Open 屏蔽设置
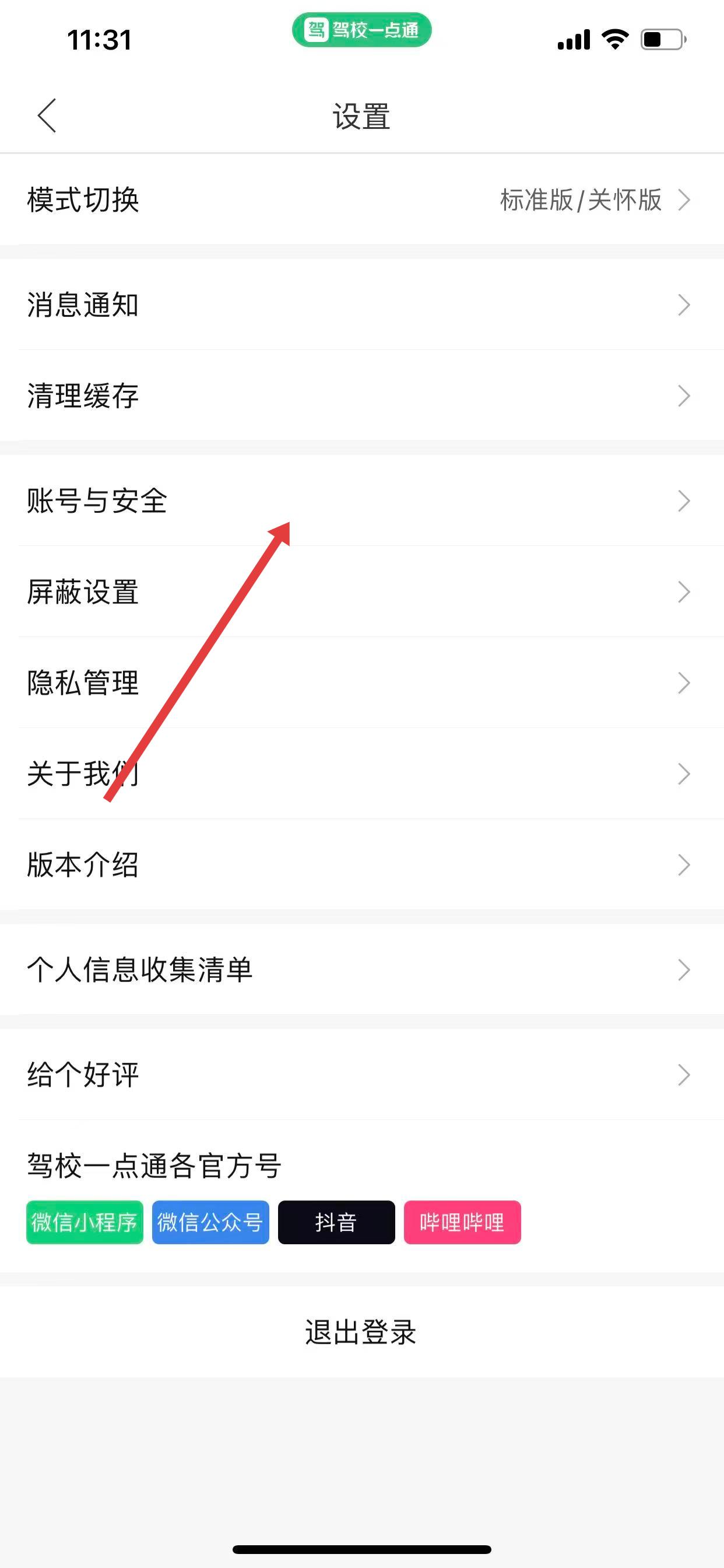724x1568 pixels. pos(361,591)
